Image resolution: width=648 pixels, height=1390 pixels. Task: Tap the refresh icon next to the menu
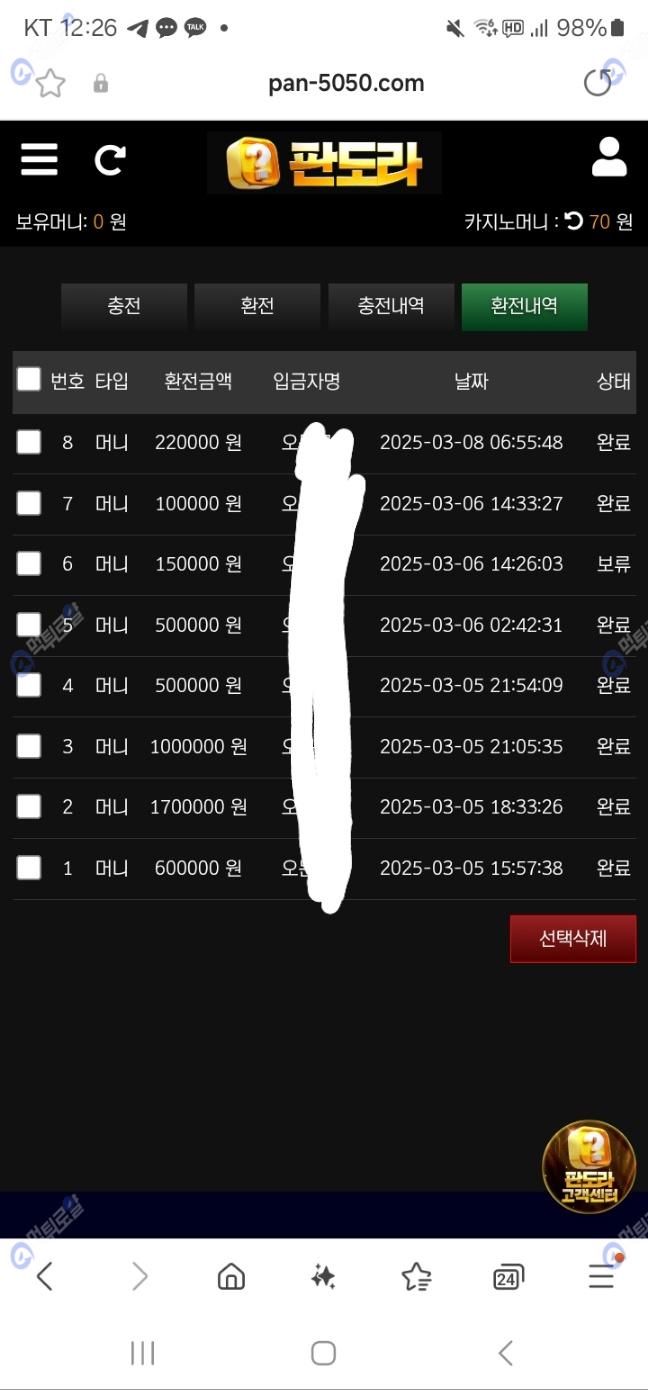(x=110, y=160)
